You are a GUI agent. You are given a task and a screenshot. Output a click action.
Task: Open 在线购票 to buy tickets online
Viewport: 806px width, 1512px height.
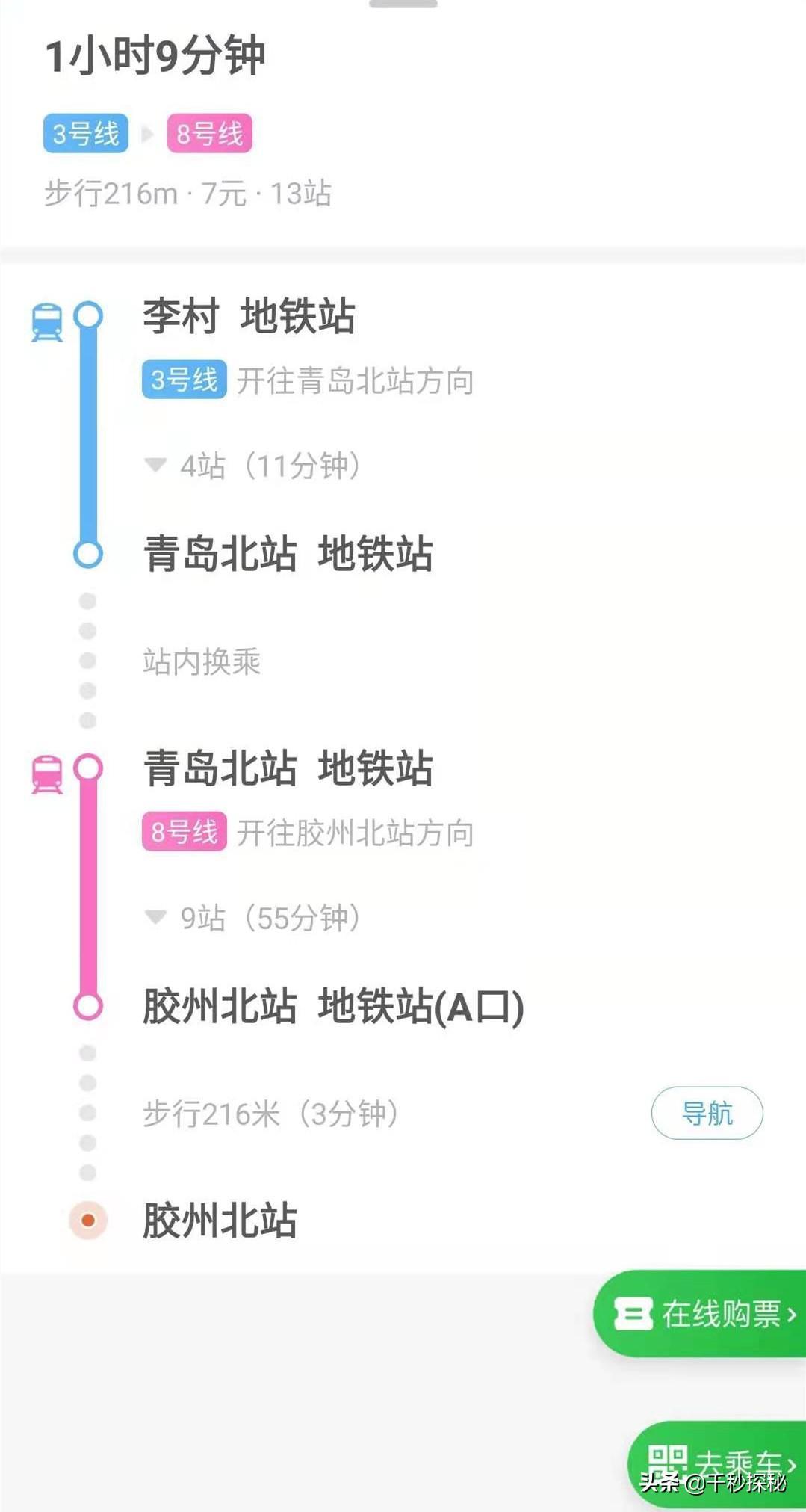point(702,1314)
